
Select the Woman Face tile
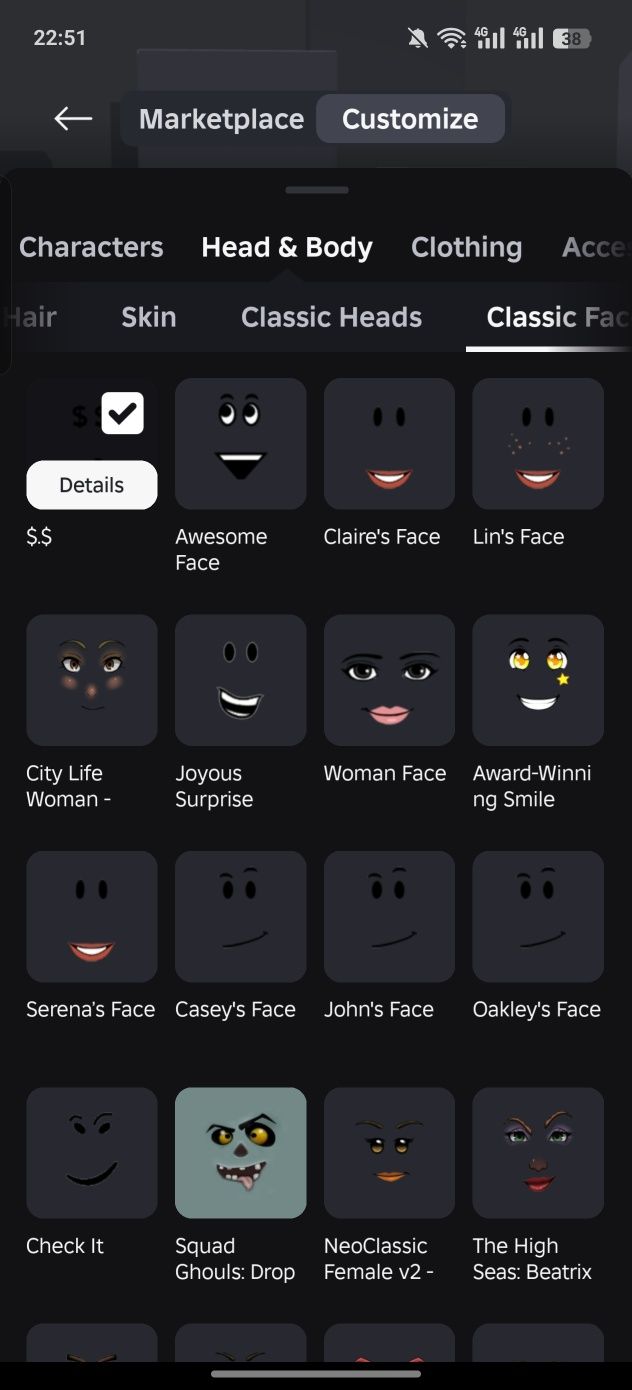tap(389, 680)
